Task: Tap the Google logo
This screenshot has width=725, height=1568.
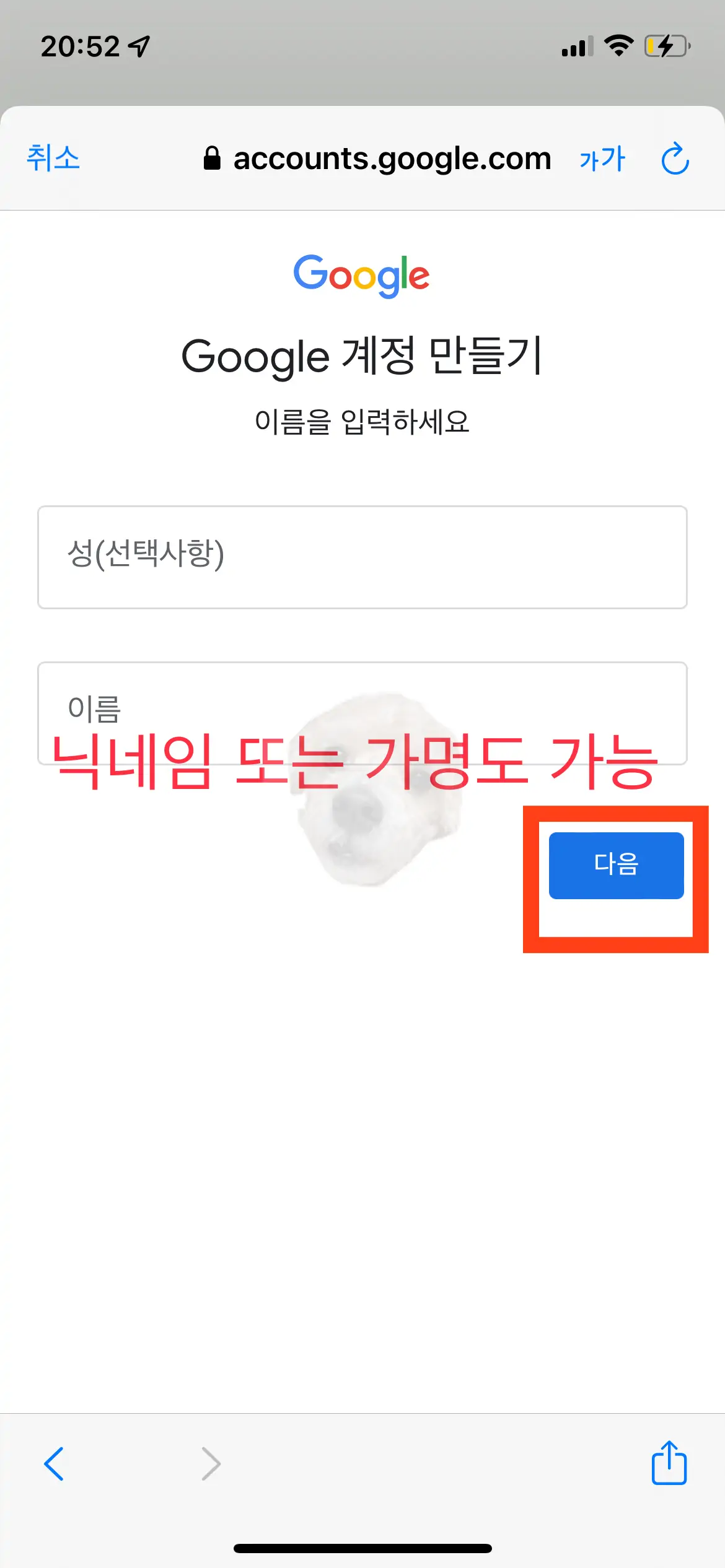Action: click(362, 275)
